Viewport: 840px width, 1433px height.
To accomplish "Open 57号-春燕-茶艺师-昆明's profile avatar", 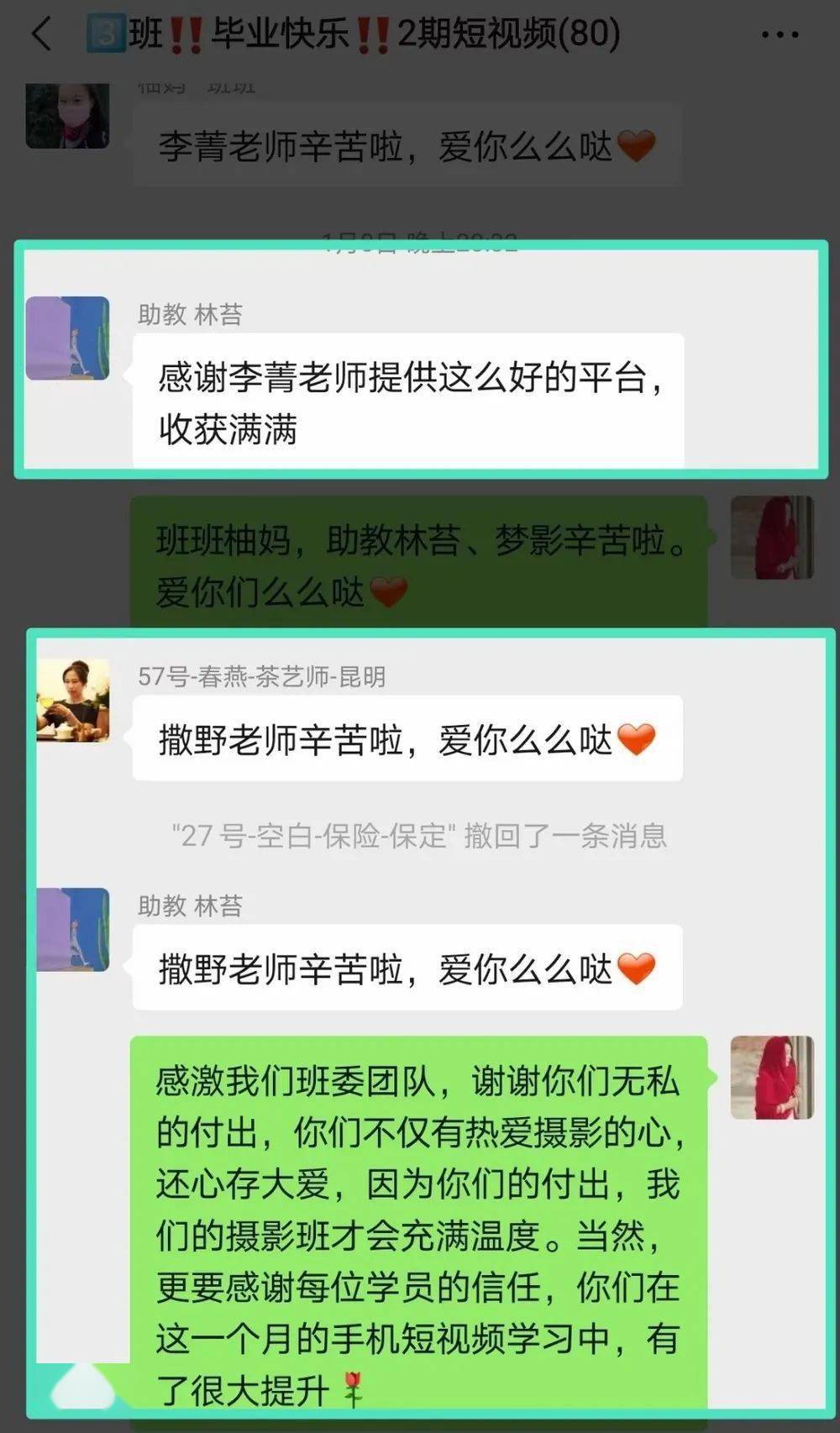I will coord(73,700).
